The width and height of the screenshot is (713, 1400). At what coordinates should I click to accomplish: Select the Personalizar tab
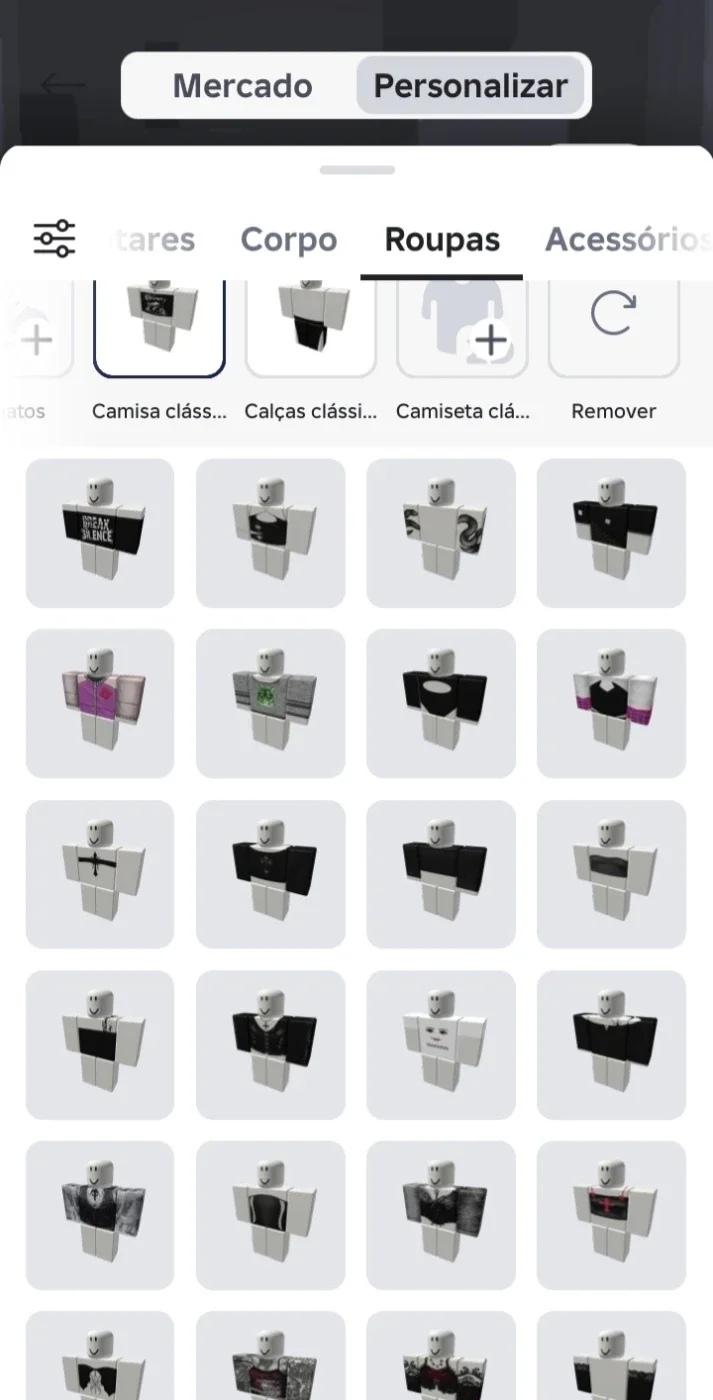pos(470,86)
